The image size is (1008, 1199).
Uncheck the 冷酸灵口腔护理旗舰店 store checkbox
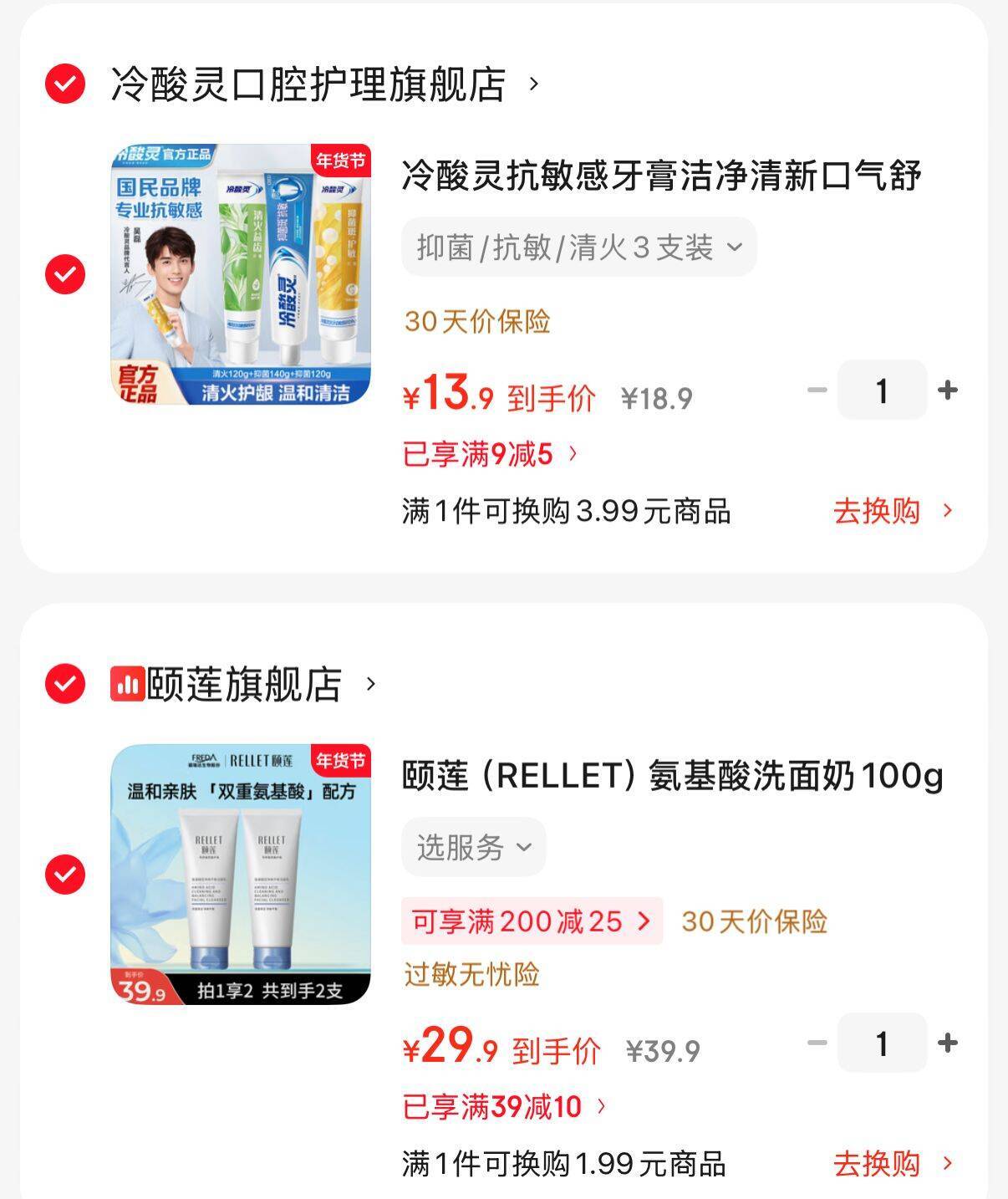[x=65, y=84]
